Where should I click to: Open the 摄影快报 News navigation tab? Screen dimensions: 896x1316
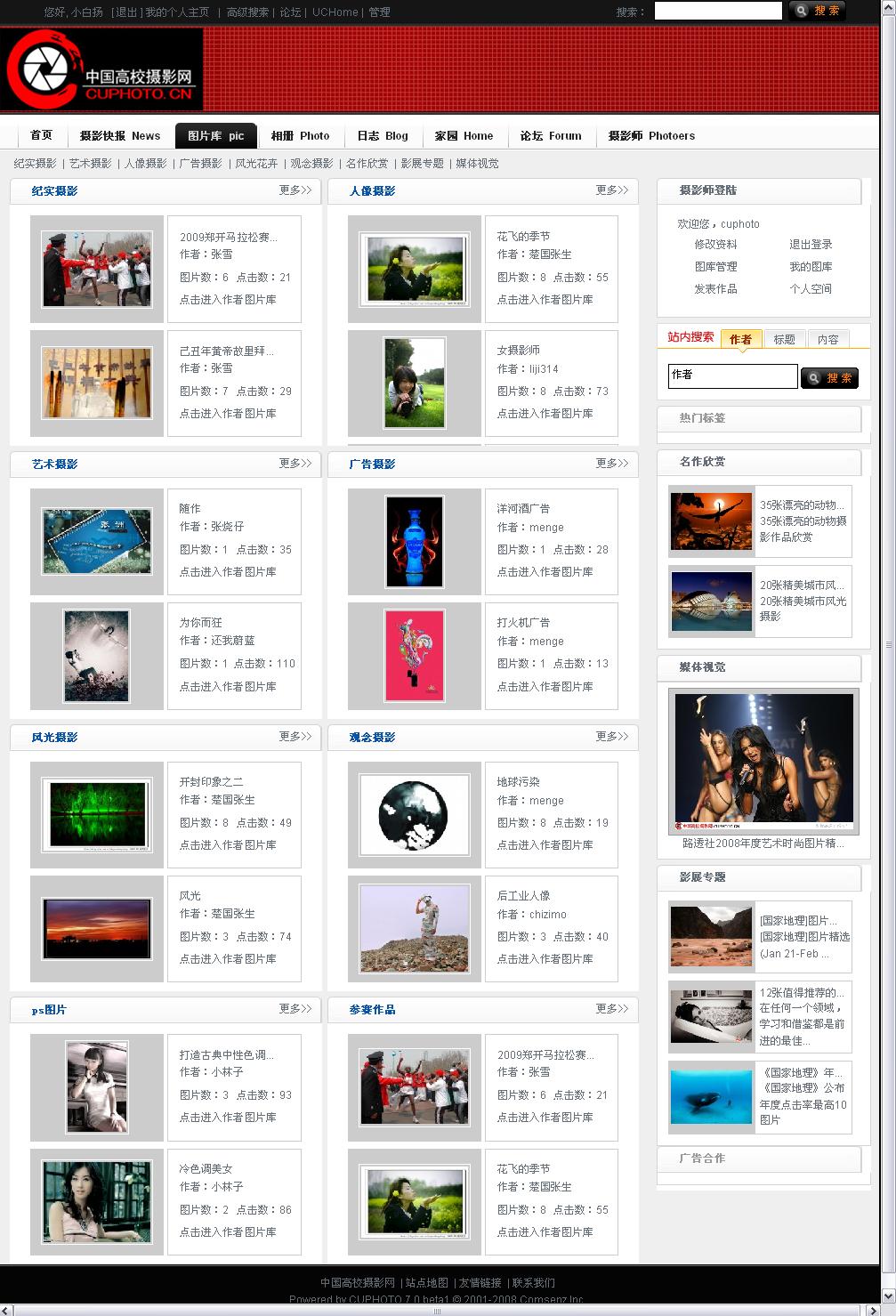pos(120,136)
